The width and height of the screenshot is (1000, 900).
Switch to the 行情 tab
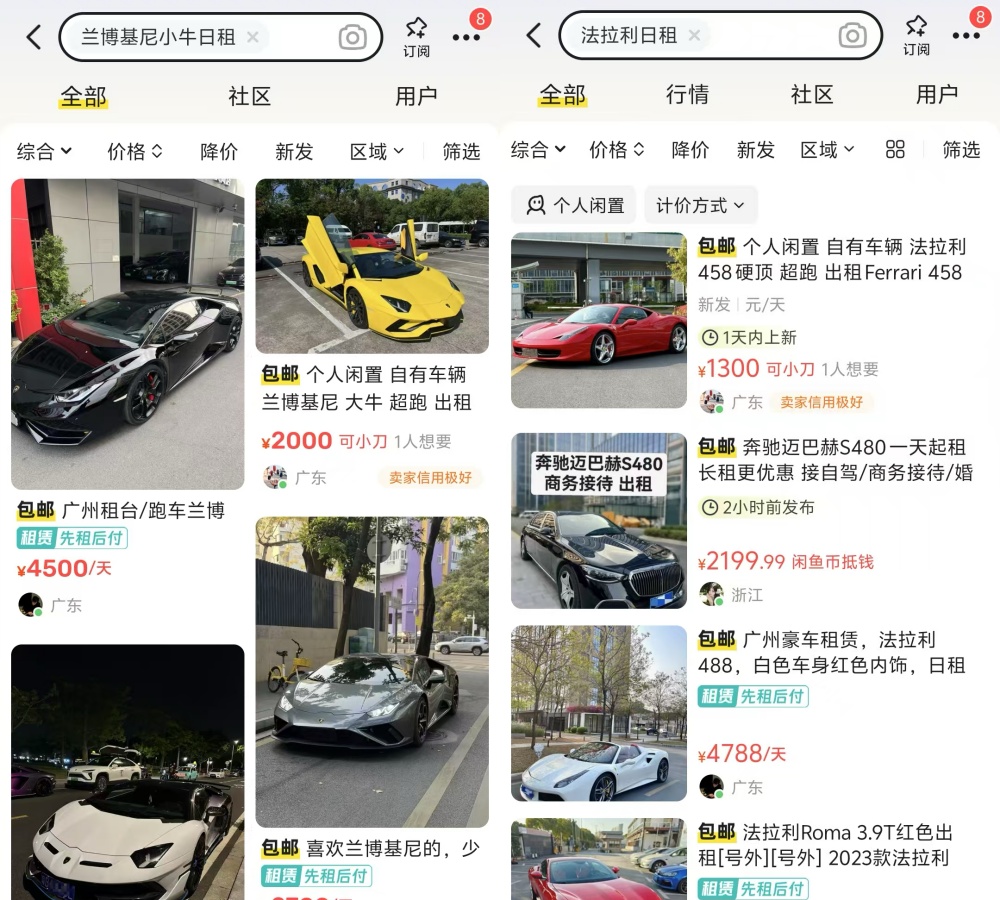(x=687, y=94)
